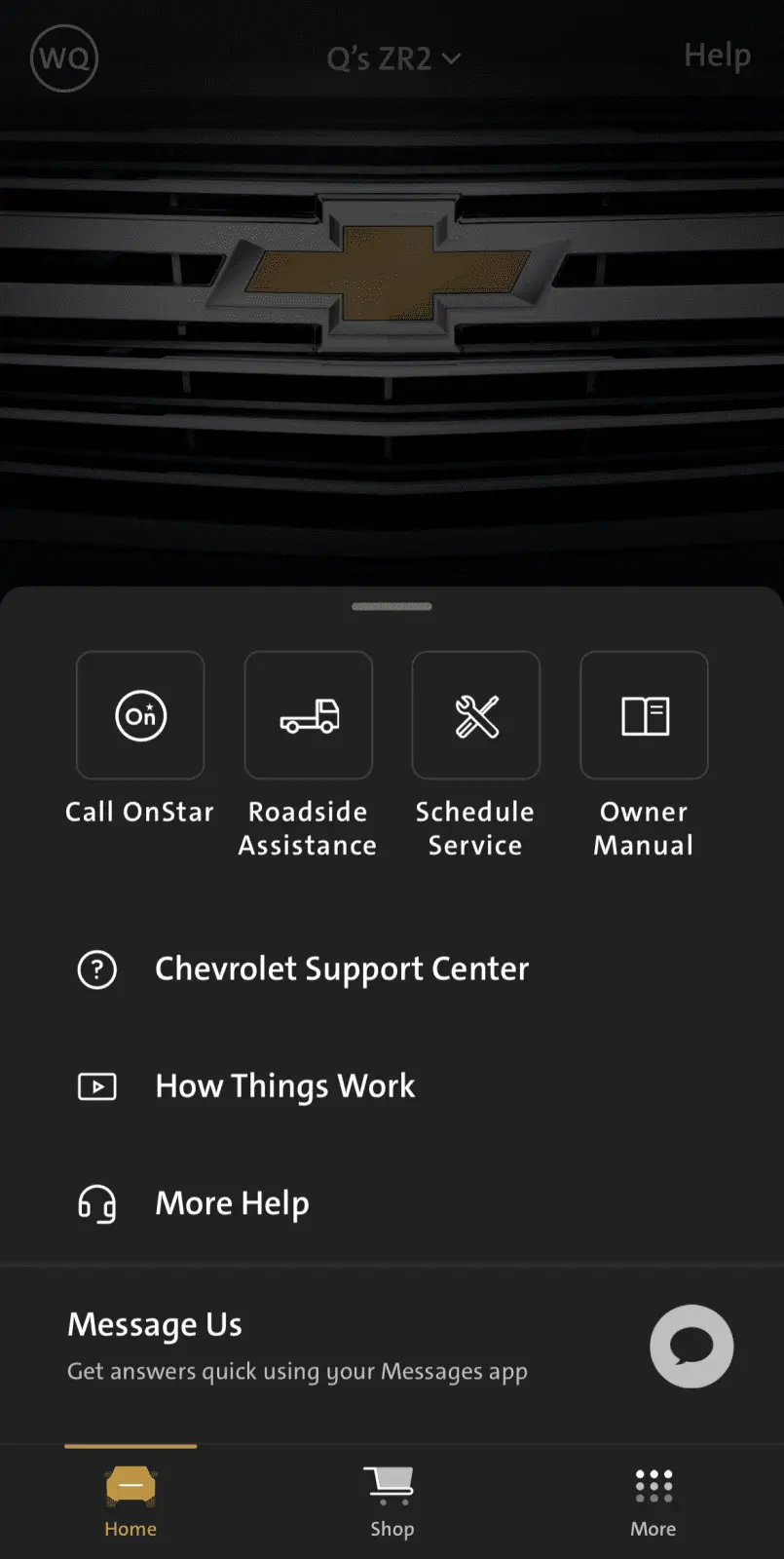Open Schedule Service
The height and width of the screenshot is (1559, 784).
point(475,716)
